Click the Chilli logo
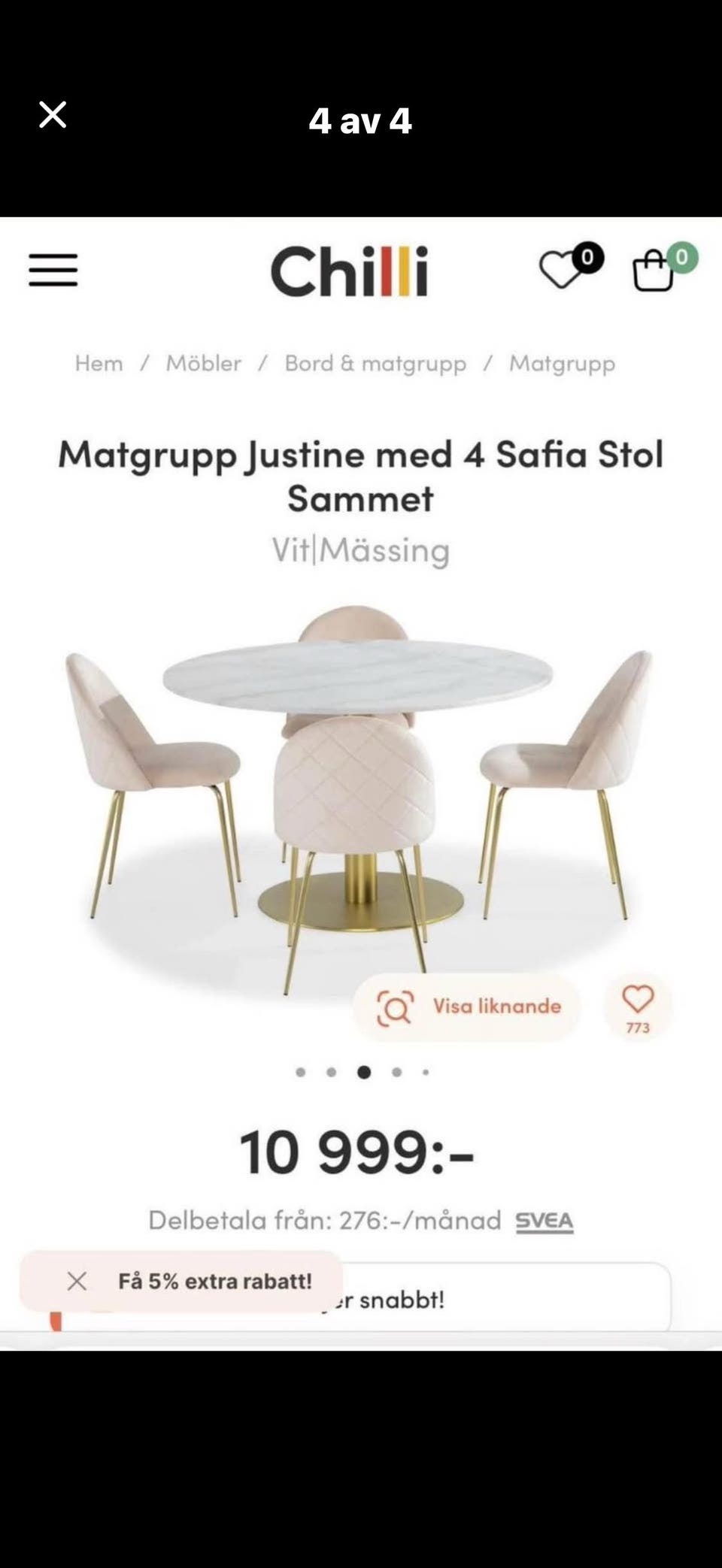 [x=351, y=272]
